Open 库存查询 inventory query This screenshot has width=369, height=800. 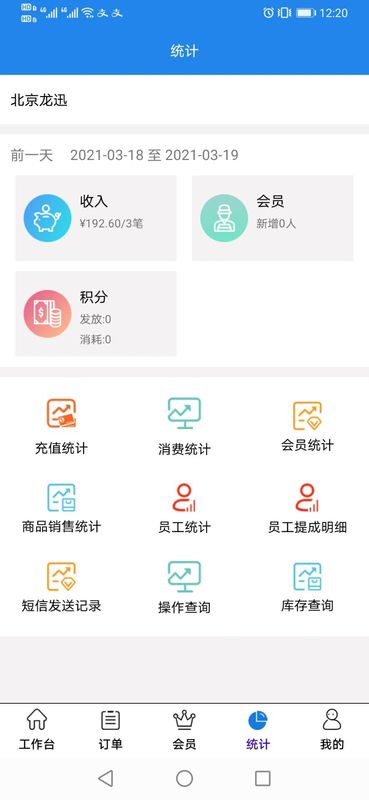point(307,587)
